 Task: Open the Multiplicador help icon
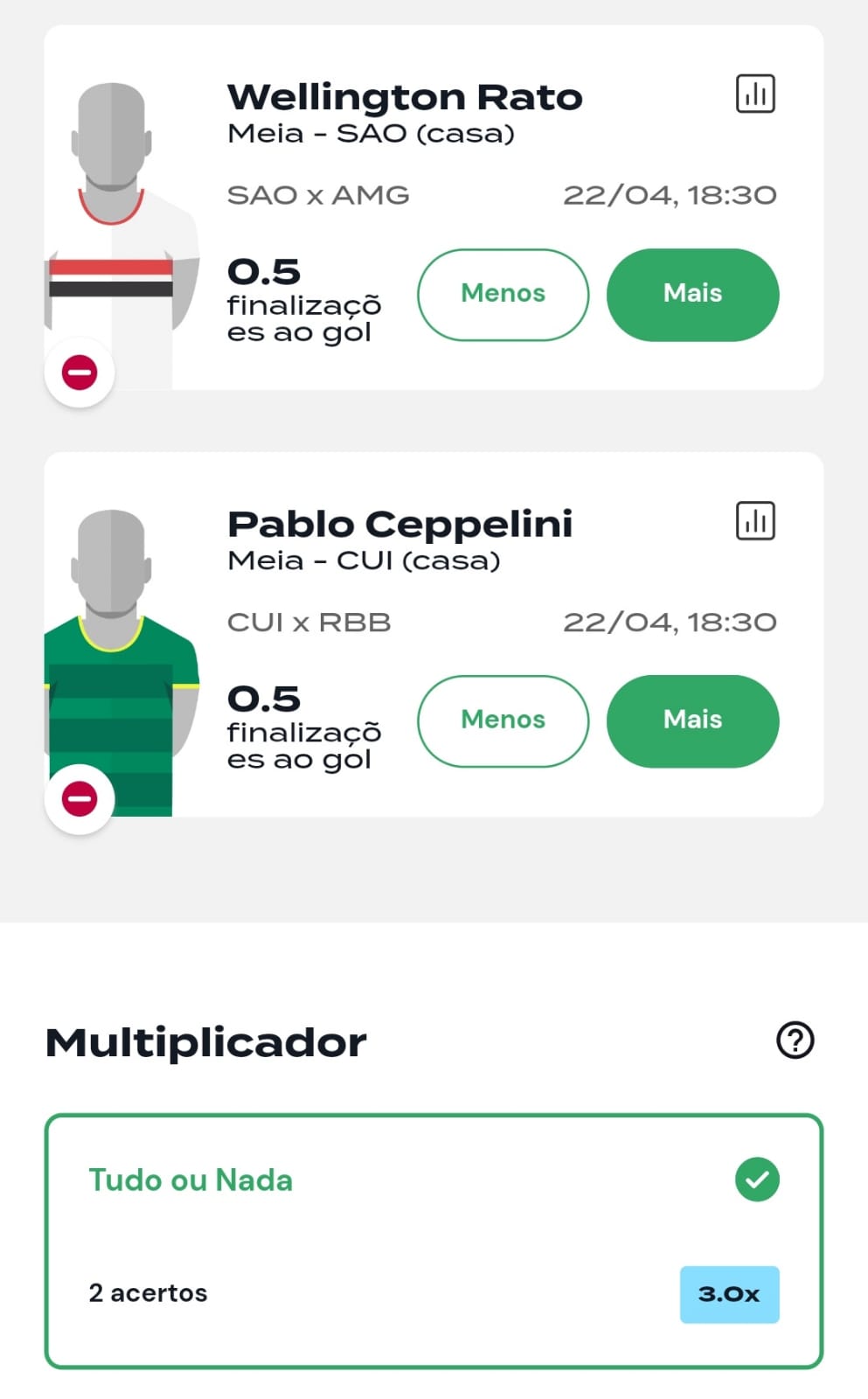tap(795, 1041)
